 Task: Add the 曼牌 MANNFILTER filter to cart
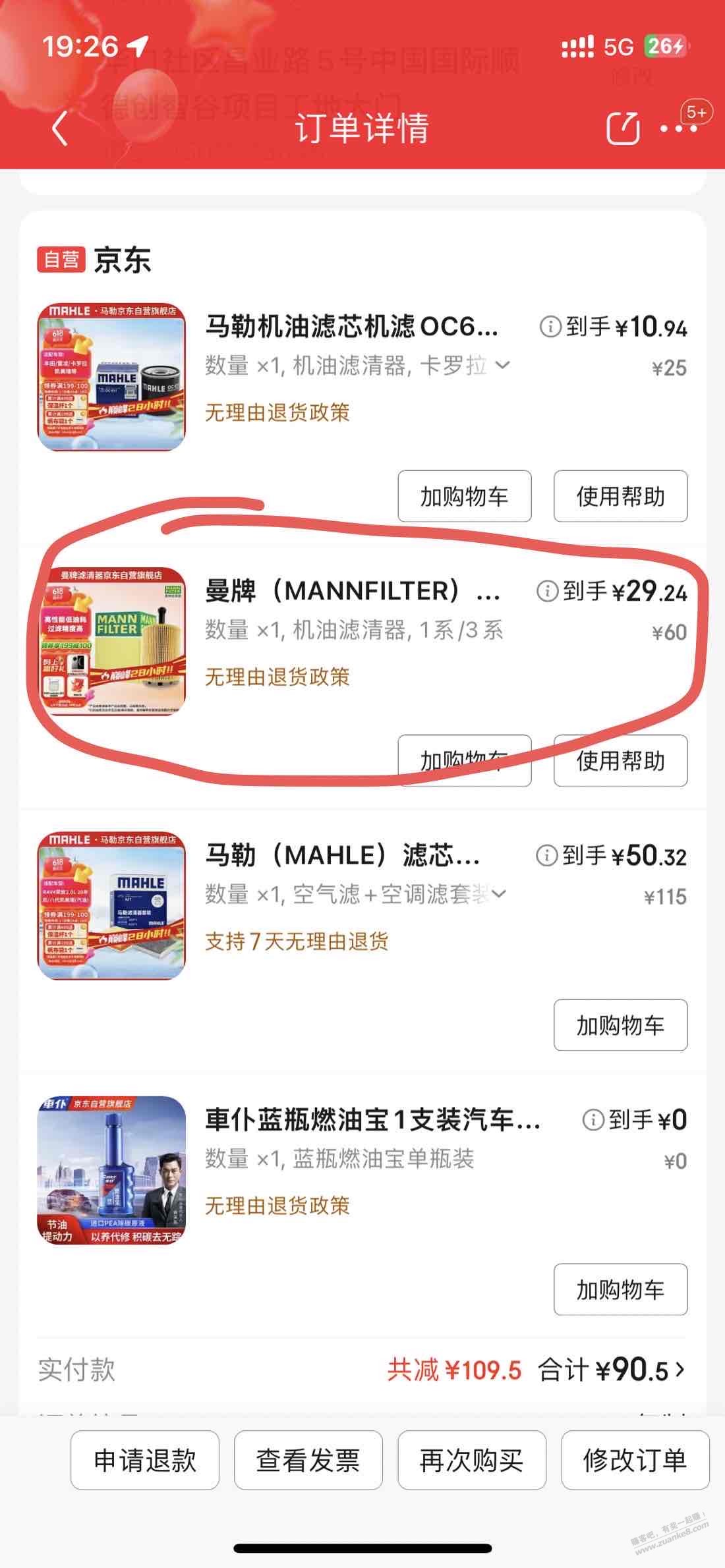pyautogui.click(x=465, y=760)
